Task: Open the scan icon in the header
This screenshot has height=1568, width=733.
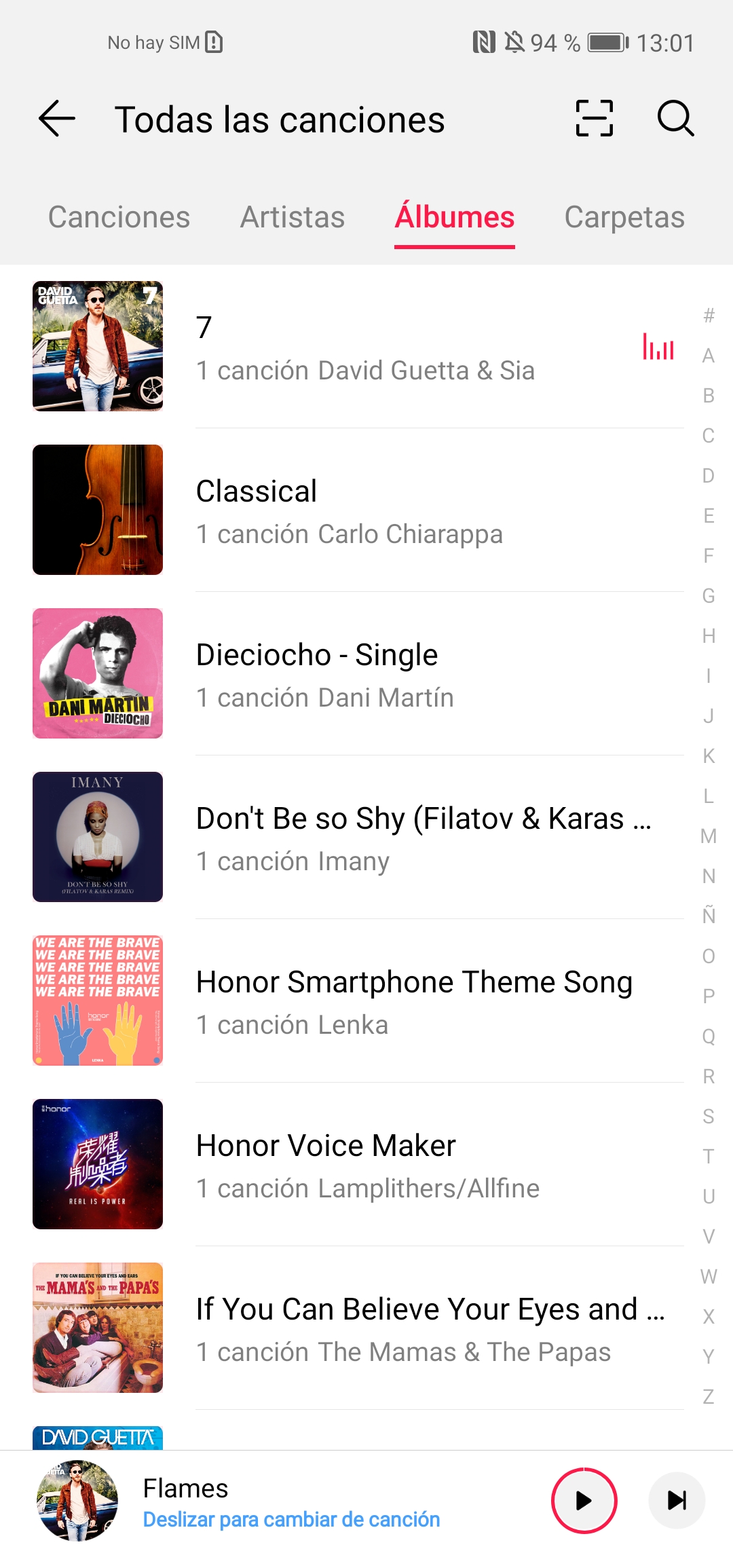Action: pyautogui.click(x=594, y=119)
